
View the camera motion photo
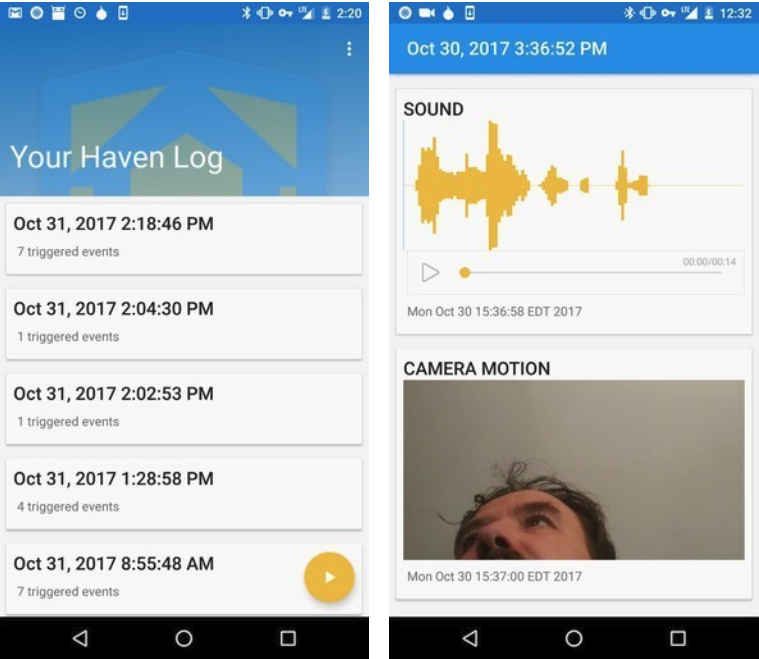[574, 469]
